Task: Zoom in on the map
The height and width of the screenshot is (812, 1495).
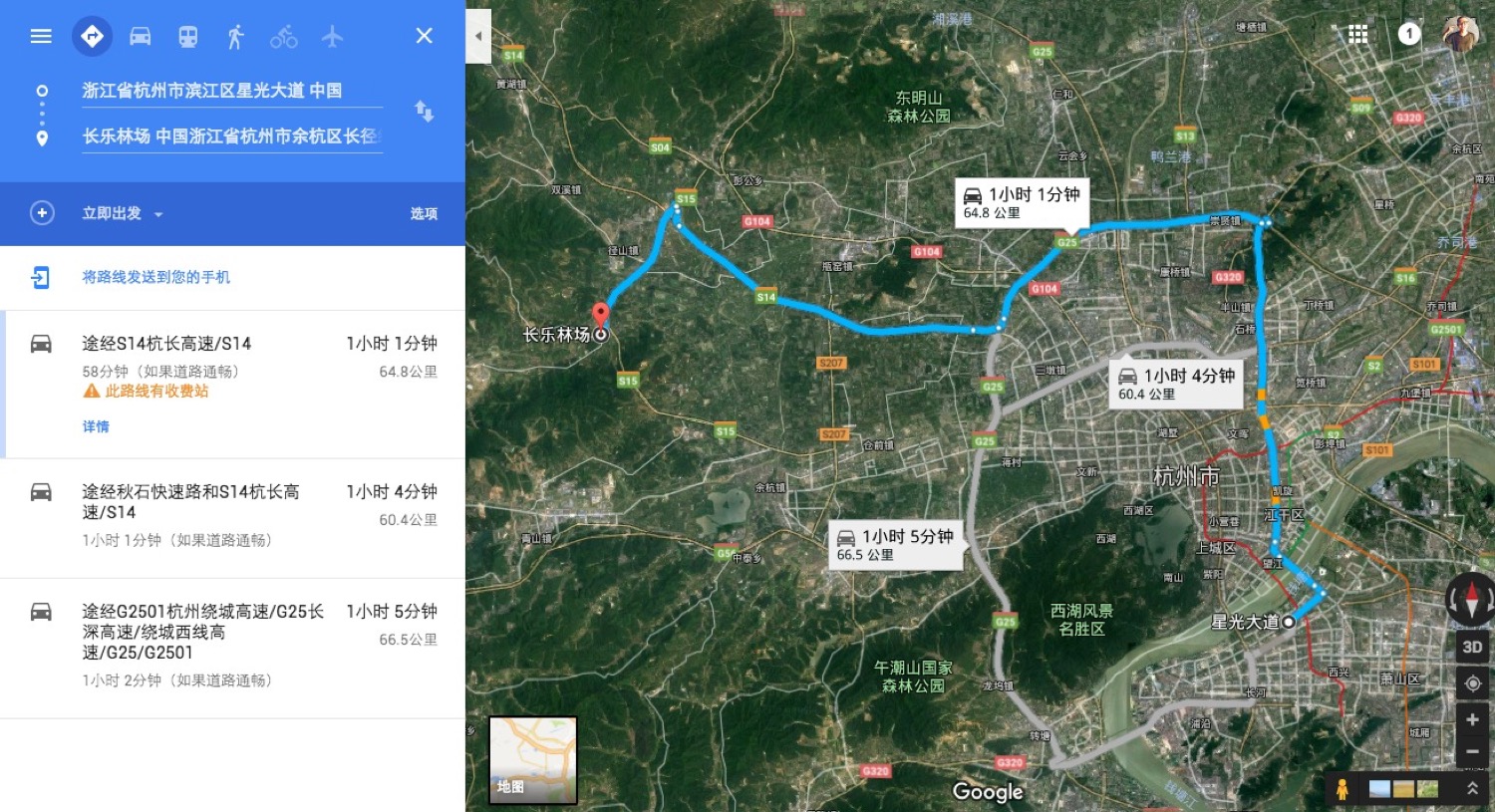Action: (1472, 719)
